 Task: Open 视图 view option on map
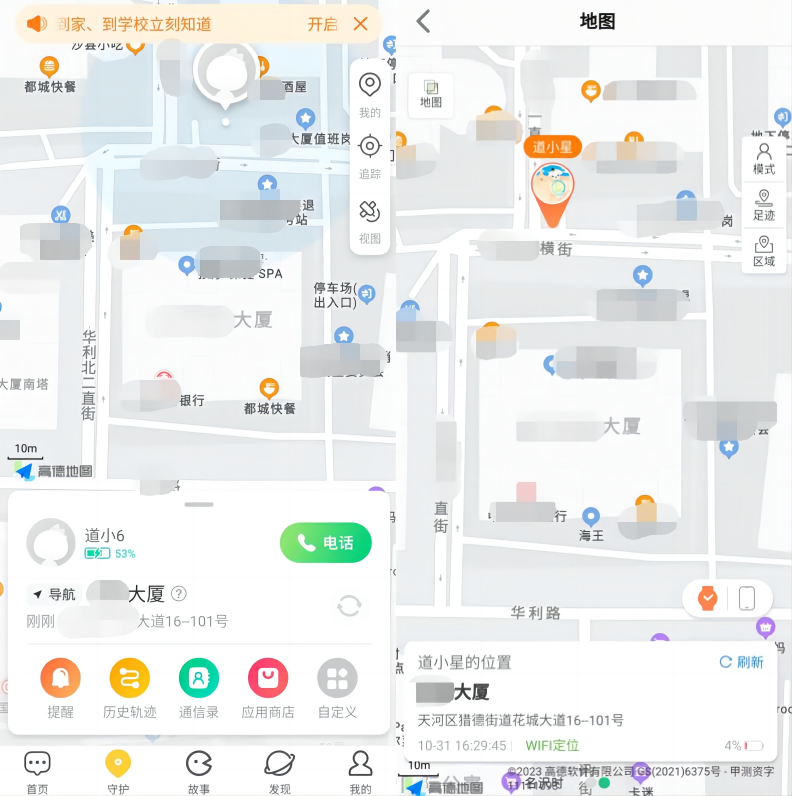(x=370, y=220)
